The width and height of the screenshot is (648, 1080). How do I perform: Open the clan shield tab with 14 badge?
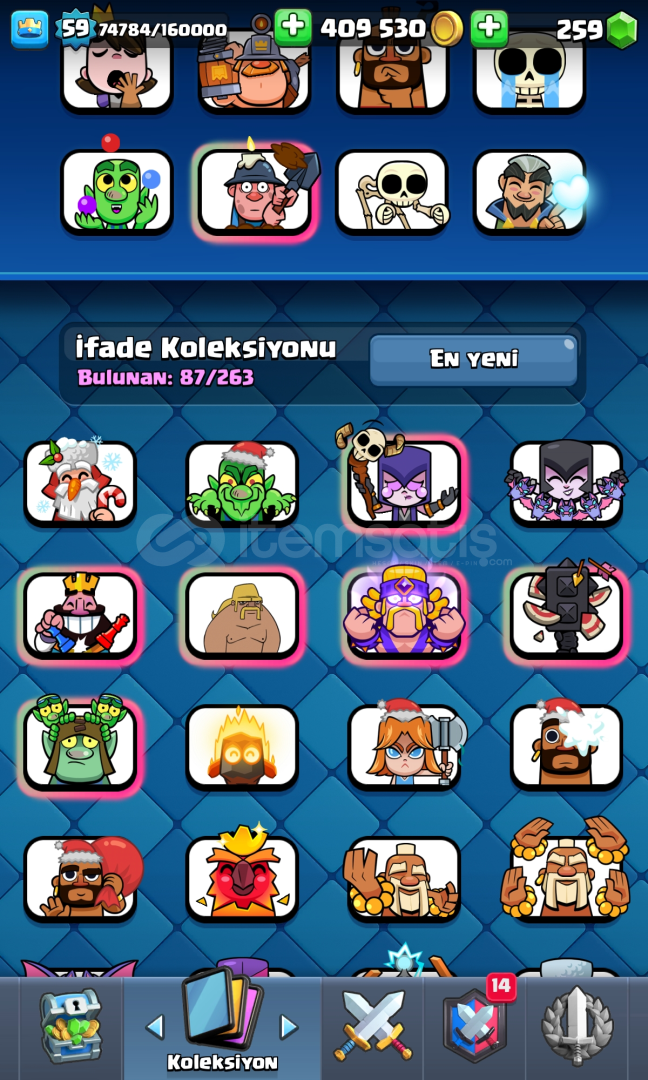pyautogui.click(x=475, y=1026)
